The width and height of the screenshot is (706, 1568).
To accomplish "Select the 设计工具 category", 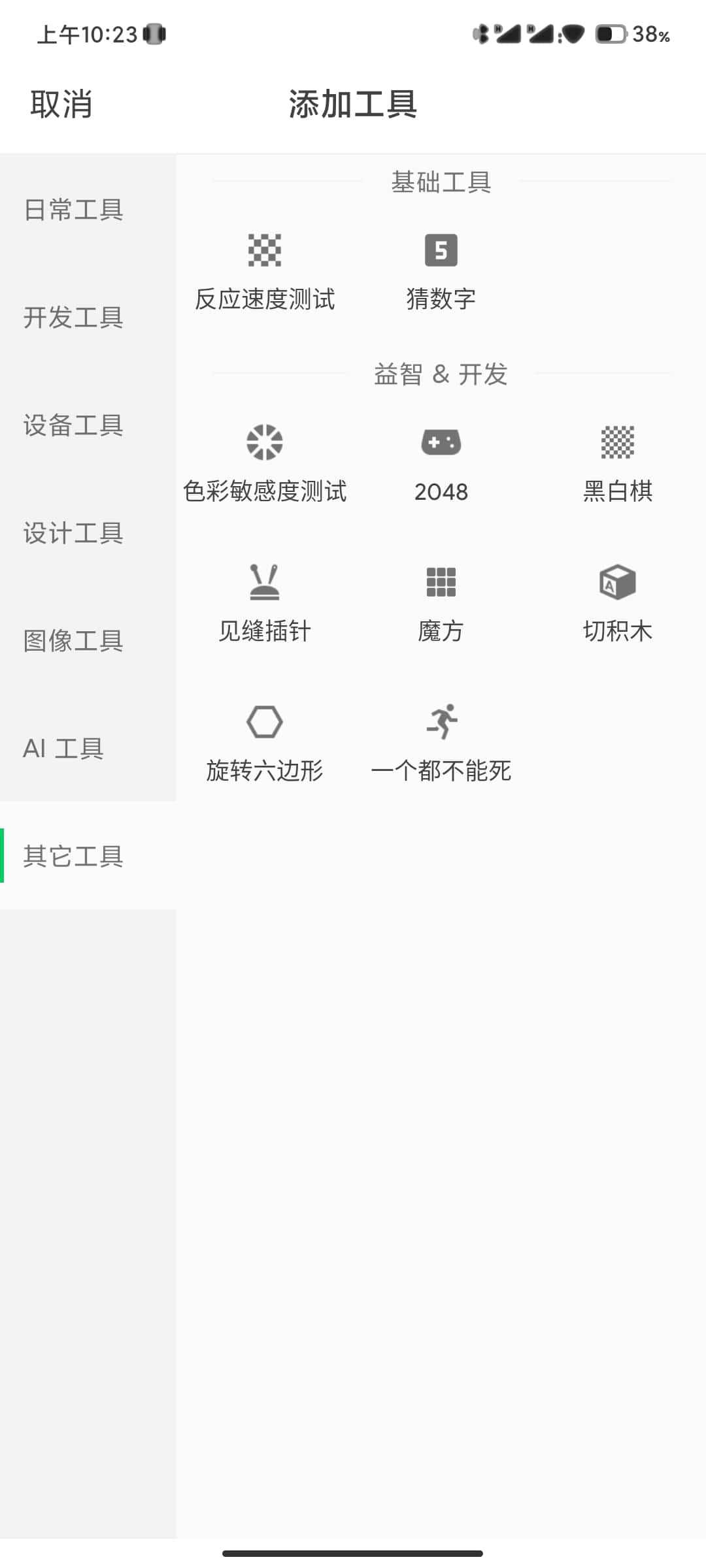I will (x=88, y=533).
